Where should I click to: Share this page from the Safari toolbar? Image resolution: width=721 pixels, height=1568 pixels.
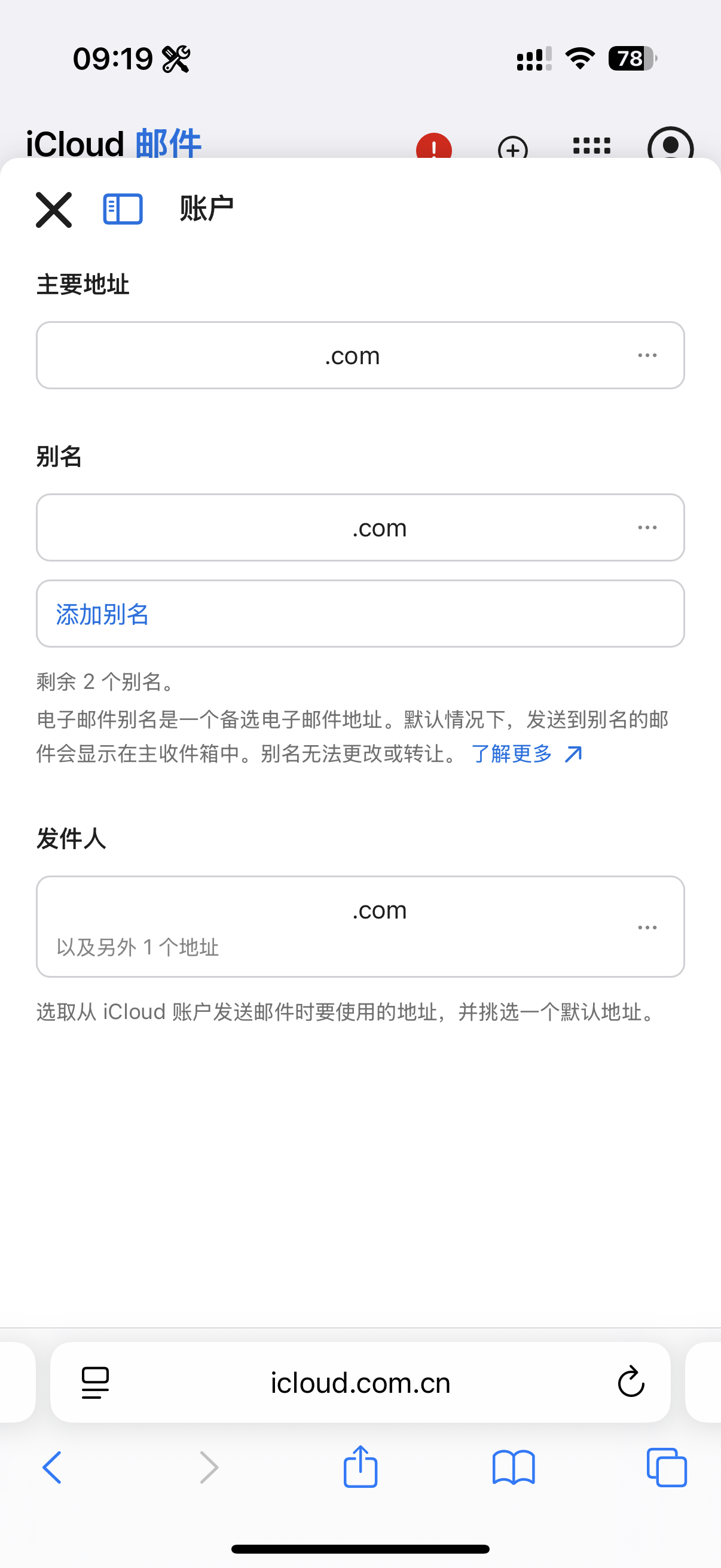(x=360, y=1468)
